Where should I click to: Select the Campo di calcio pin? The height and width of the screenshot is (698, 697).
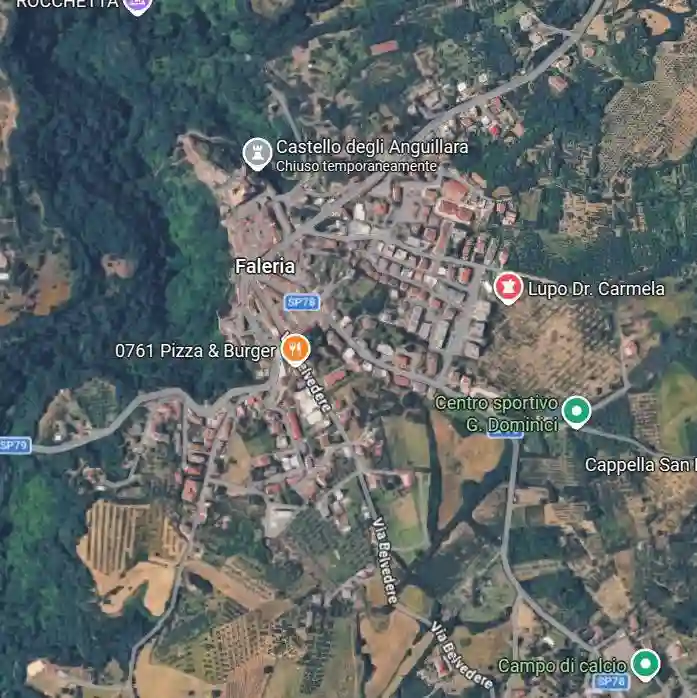[x=646, y=664]
